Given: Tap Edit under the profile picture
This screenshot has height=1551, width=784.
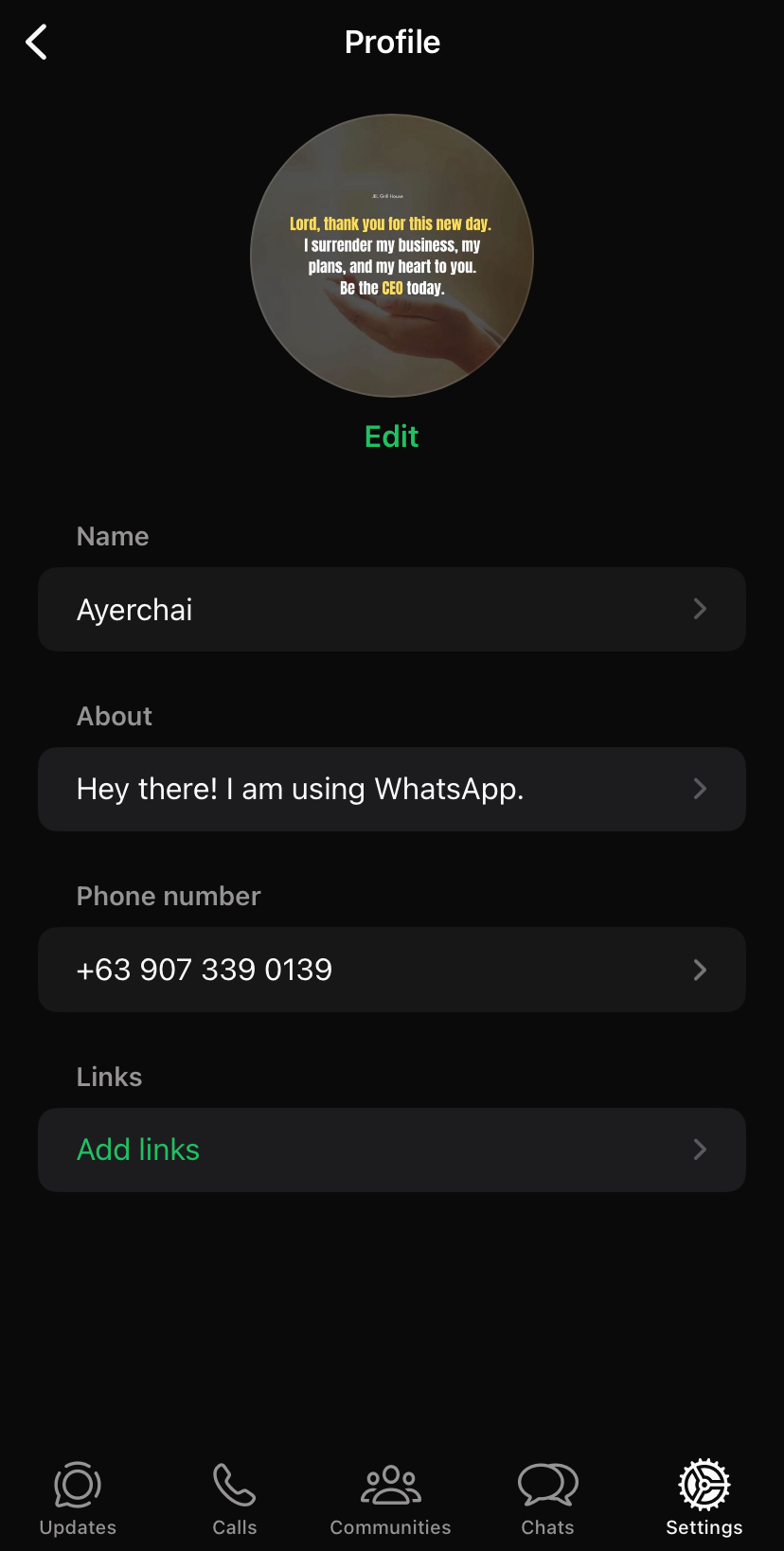Looking at the screenshot, I should 392,437.
